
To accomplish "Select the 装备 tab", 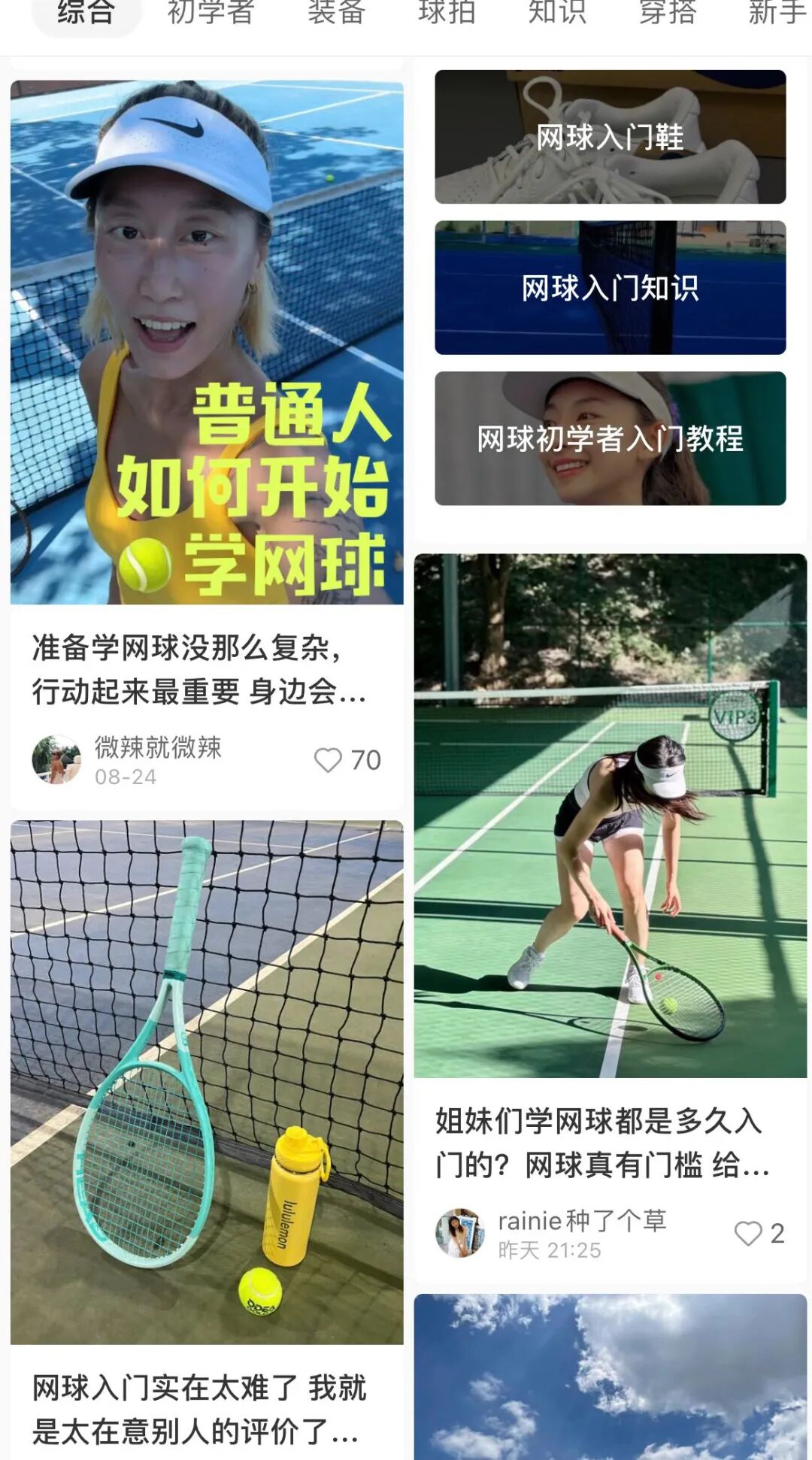I will (336, 14).
